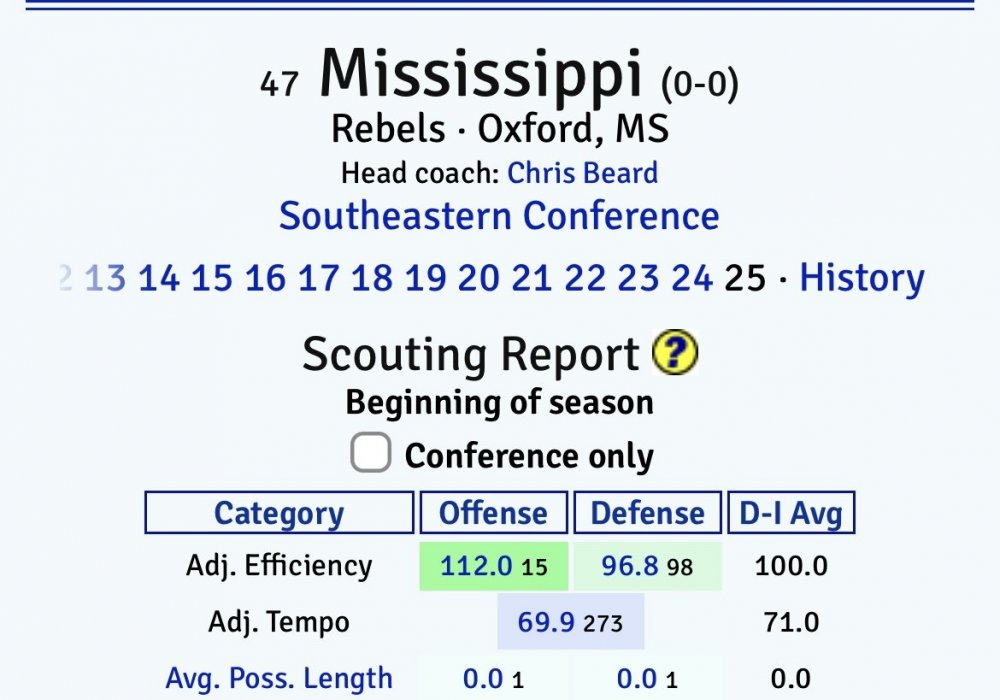Tap the Scouting Report help question mark
This screenshot has width=1000, height=700.
[x=675, y=353]
